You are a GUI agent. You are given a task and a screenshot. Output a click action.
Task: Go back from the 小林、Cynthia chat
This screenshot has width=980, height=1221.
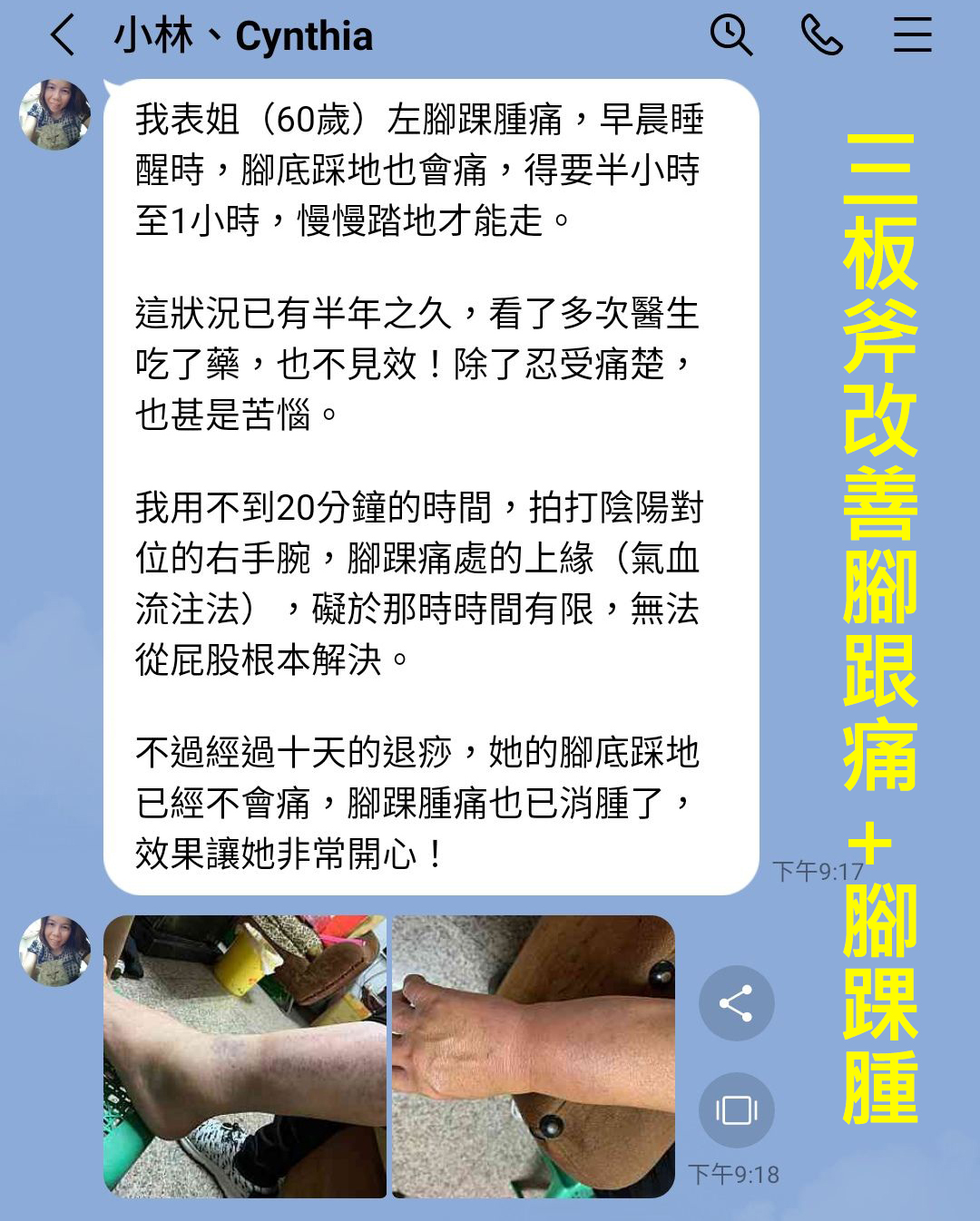click(64, 36)
